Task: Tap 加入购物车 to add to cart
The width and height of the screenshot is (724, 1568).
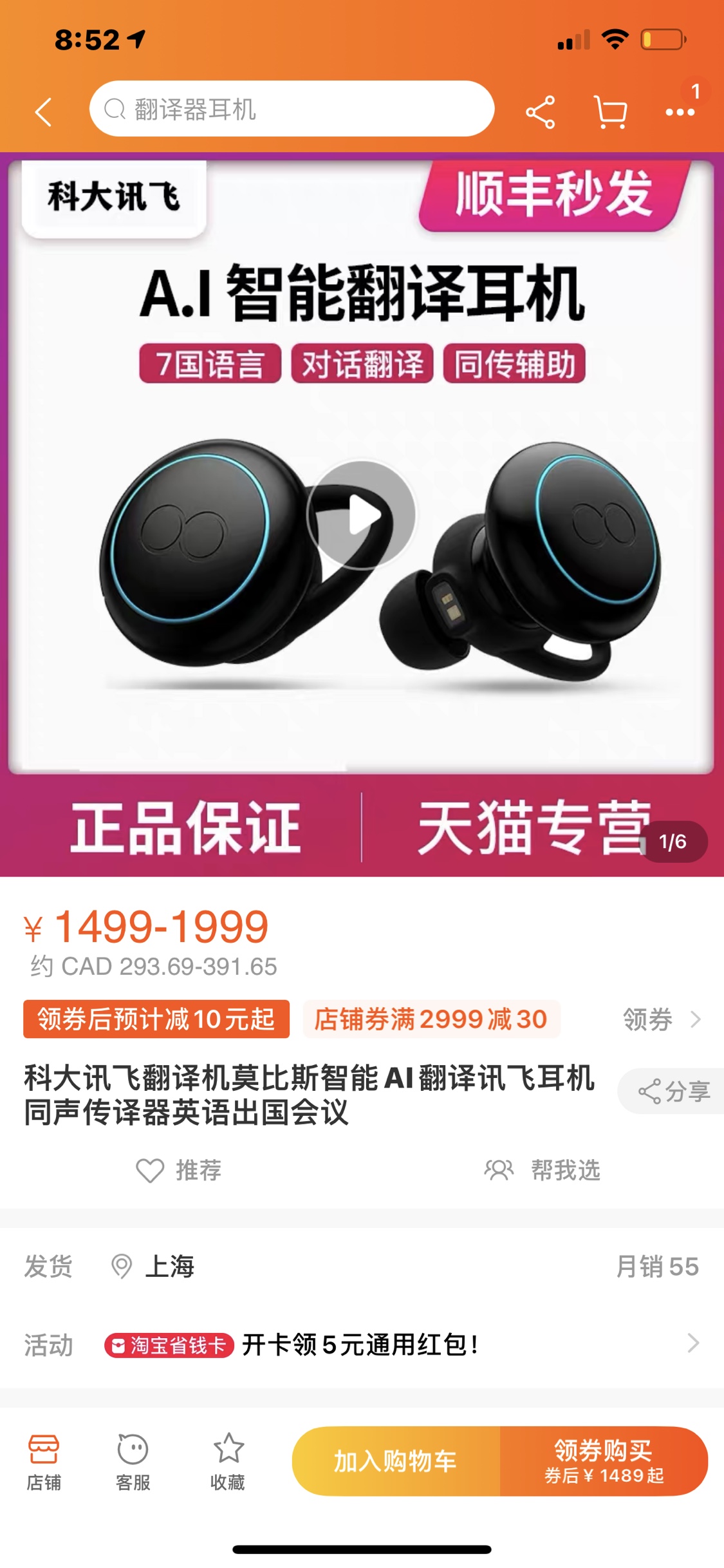Action: (395, 1461)
